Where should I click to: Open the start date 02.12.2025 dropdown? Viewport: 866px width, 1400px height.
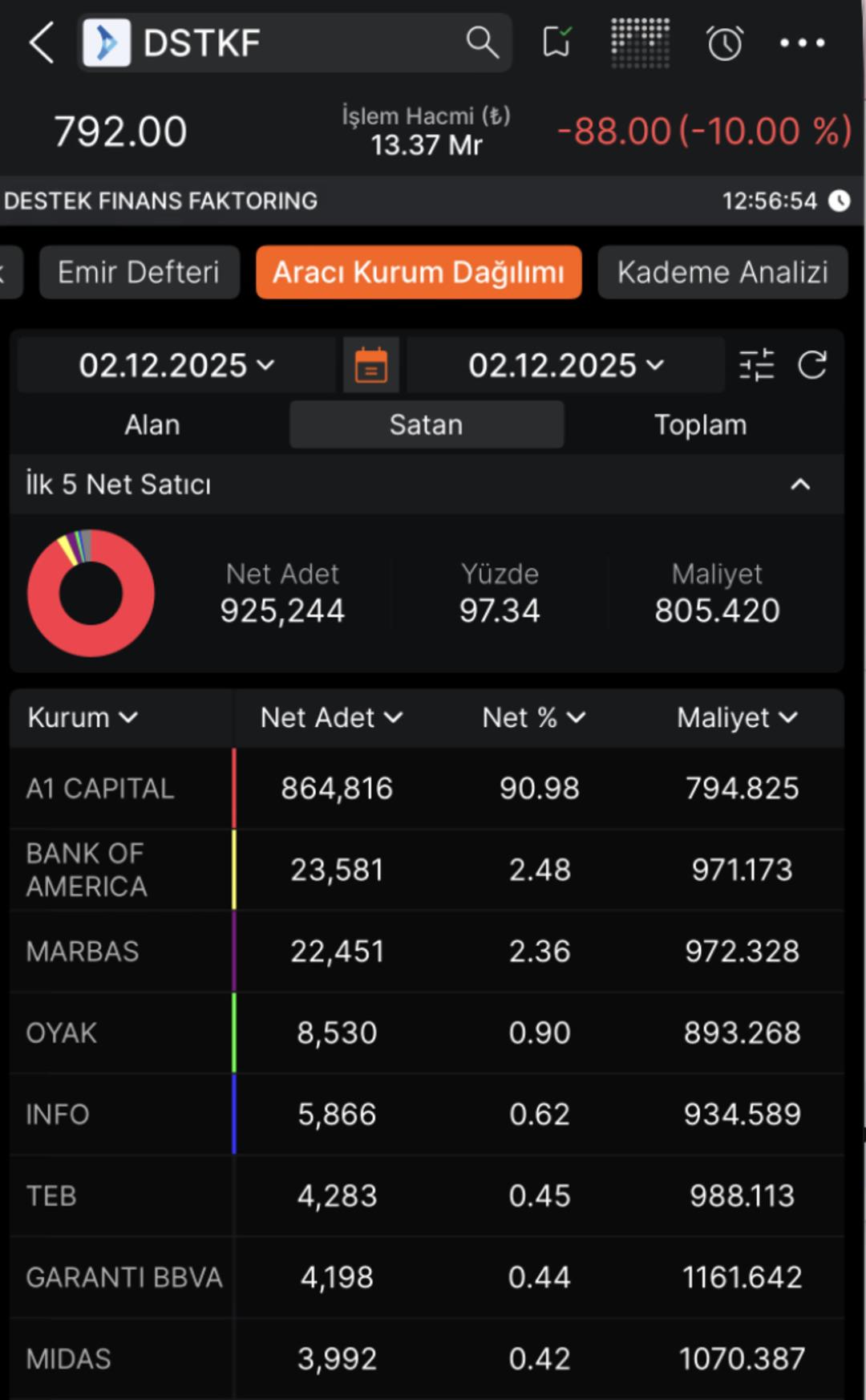pyautogui.click(x=173, y=365)
